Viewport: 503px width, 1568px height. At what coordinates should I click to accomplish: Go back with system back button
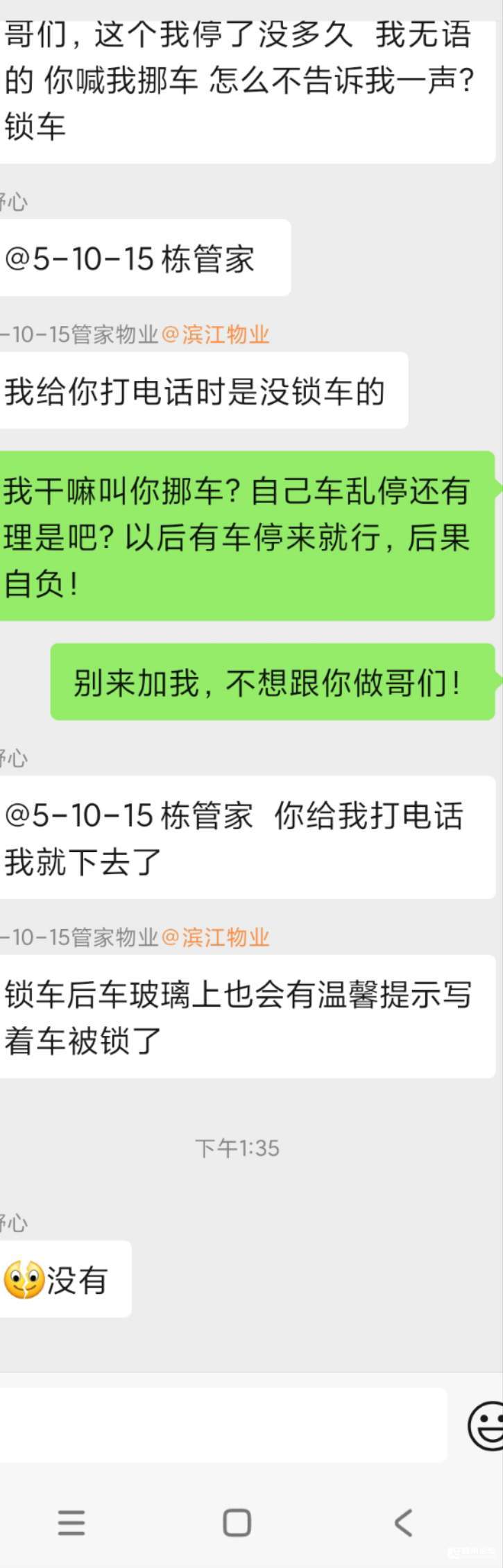click(x=403, y=1523)
